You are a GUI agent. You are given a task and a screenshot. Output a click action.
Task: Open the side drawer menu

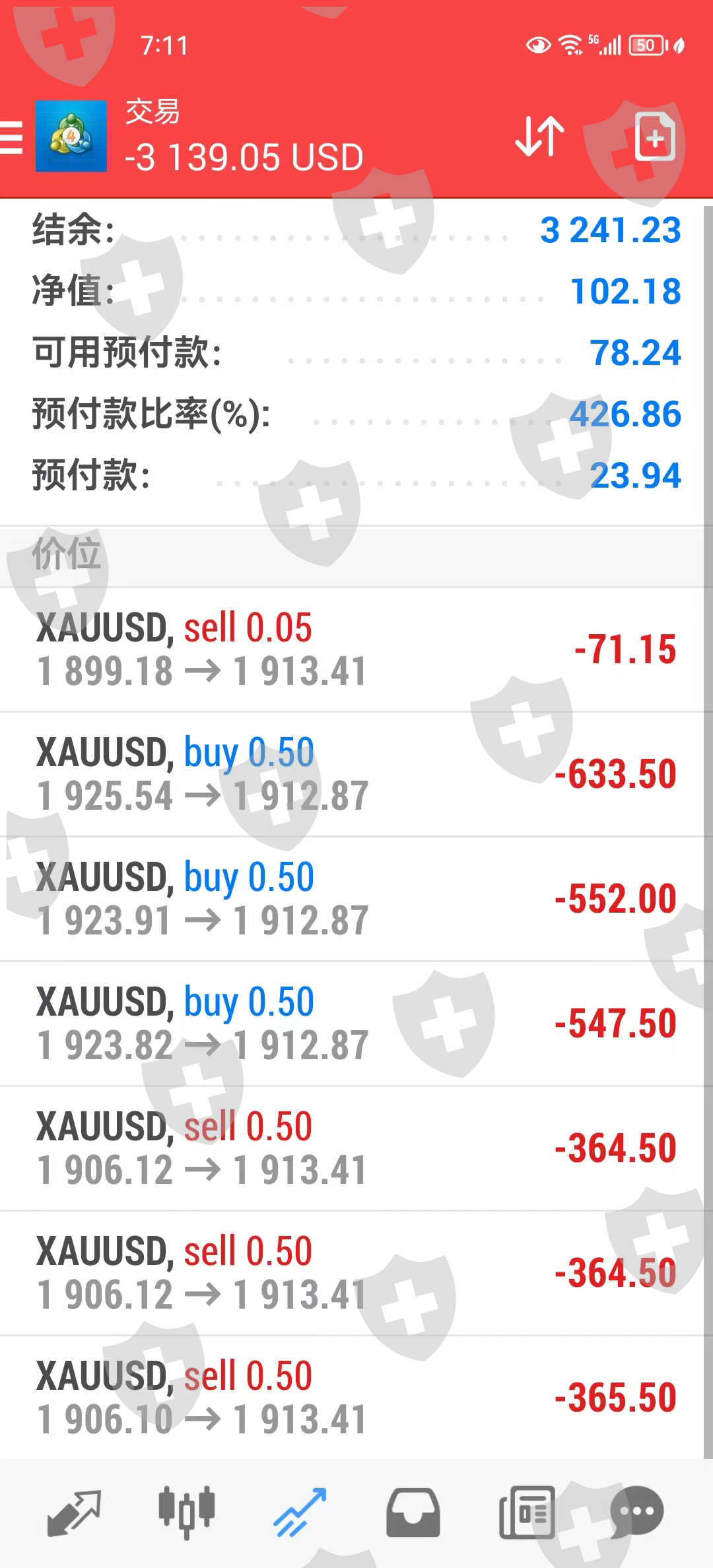click(11, 137)
